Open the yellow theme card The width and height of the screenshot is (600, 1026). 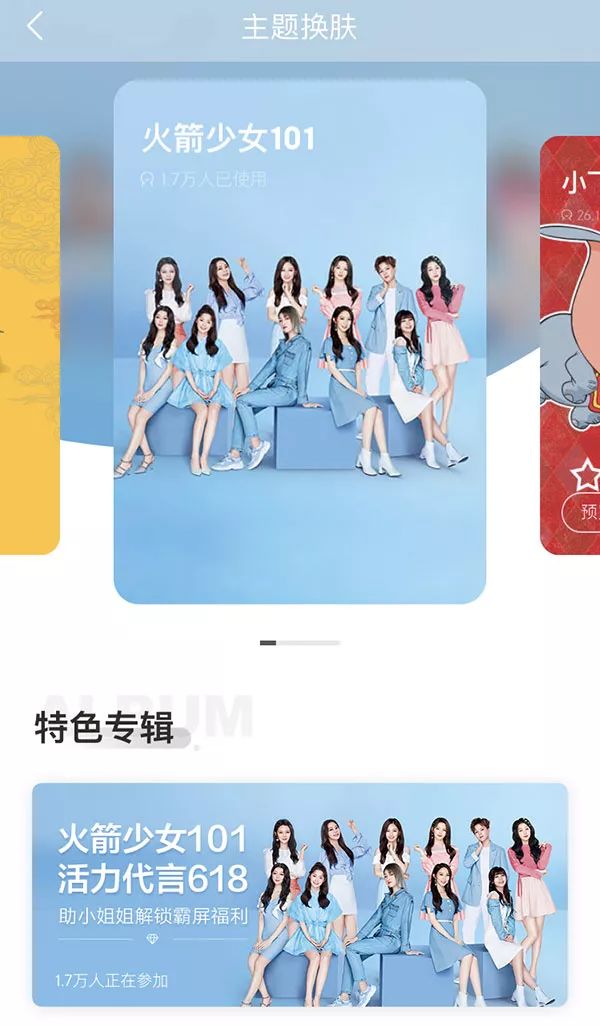pos(28,340)
